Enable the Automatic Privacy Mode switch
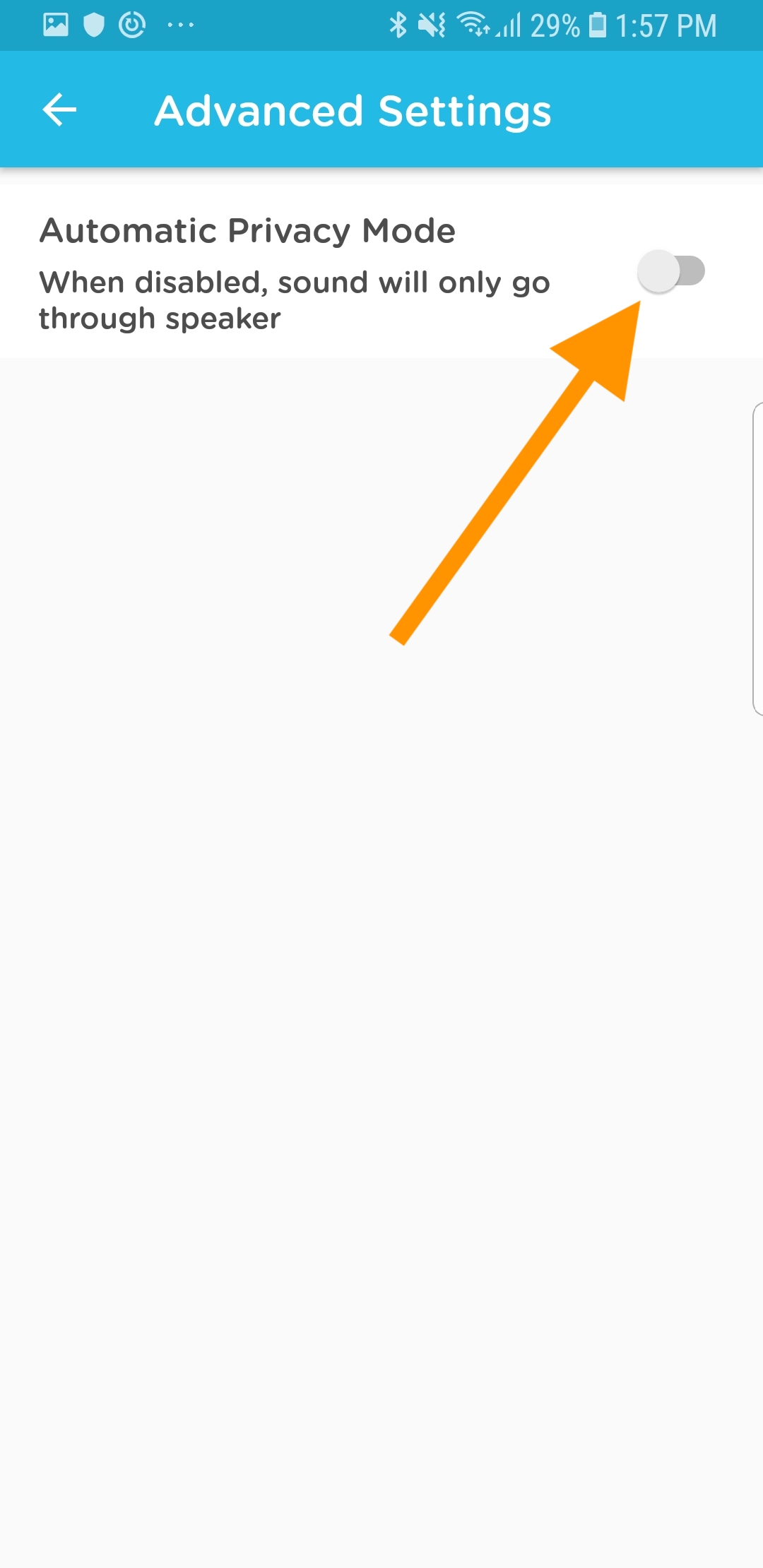The height and width of the screenshot is (1568, 763). [671, 271]
